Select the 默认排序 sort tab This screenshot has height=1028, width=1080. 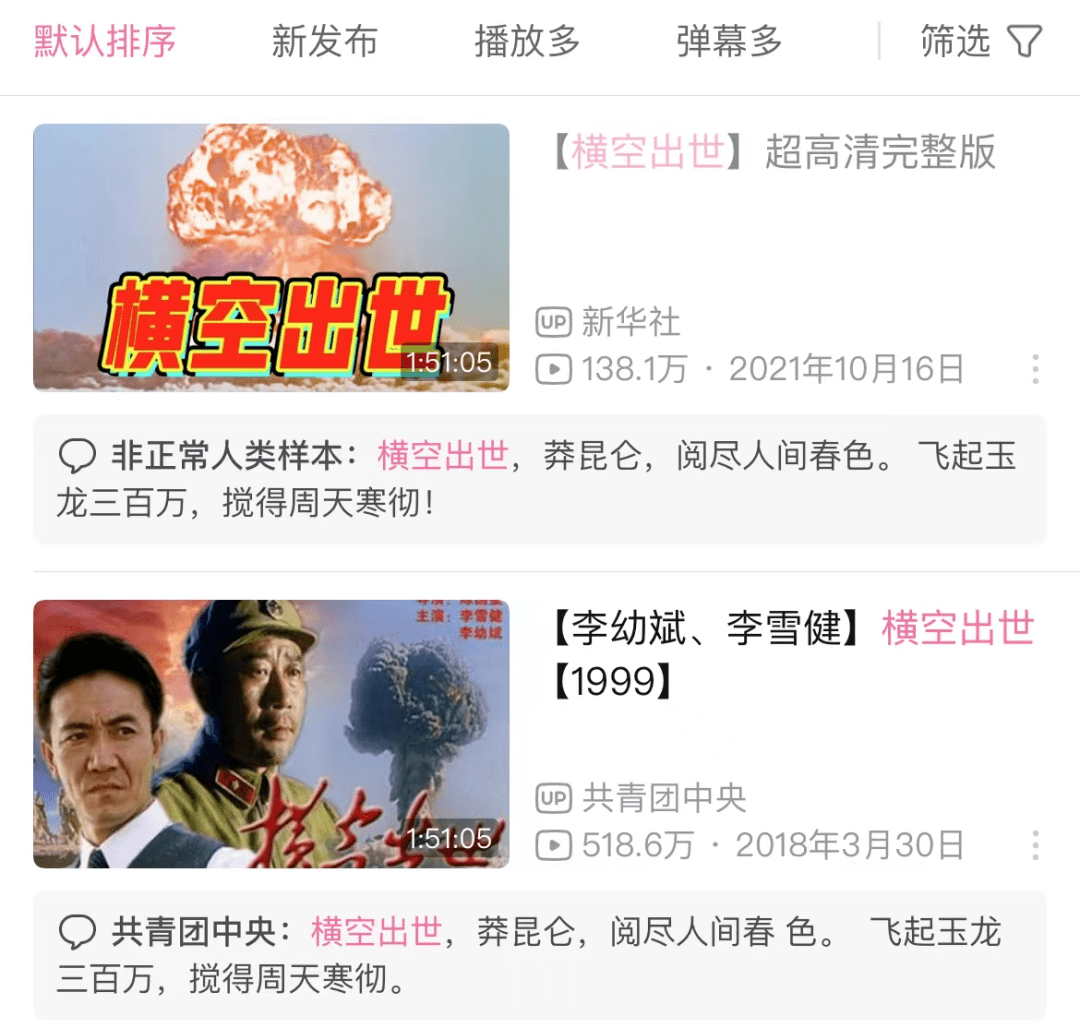[105, 42]
